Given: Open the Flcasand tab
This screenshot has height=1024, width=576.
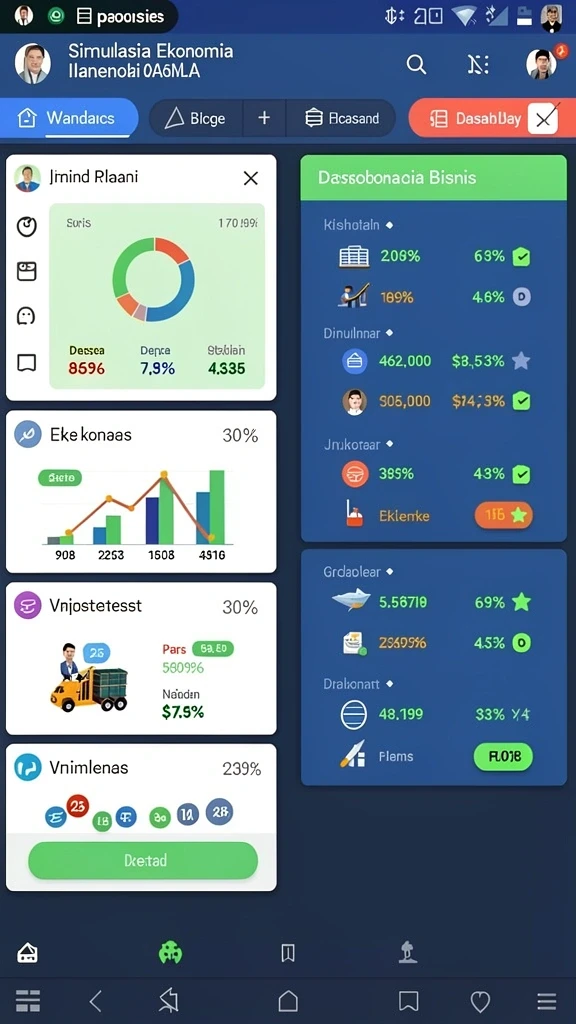Looking at the screenshot, I should [342, 118].
